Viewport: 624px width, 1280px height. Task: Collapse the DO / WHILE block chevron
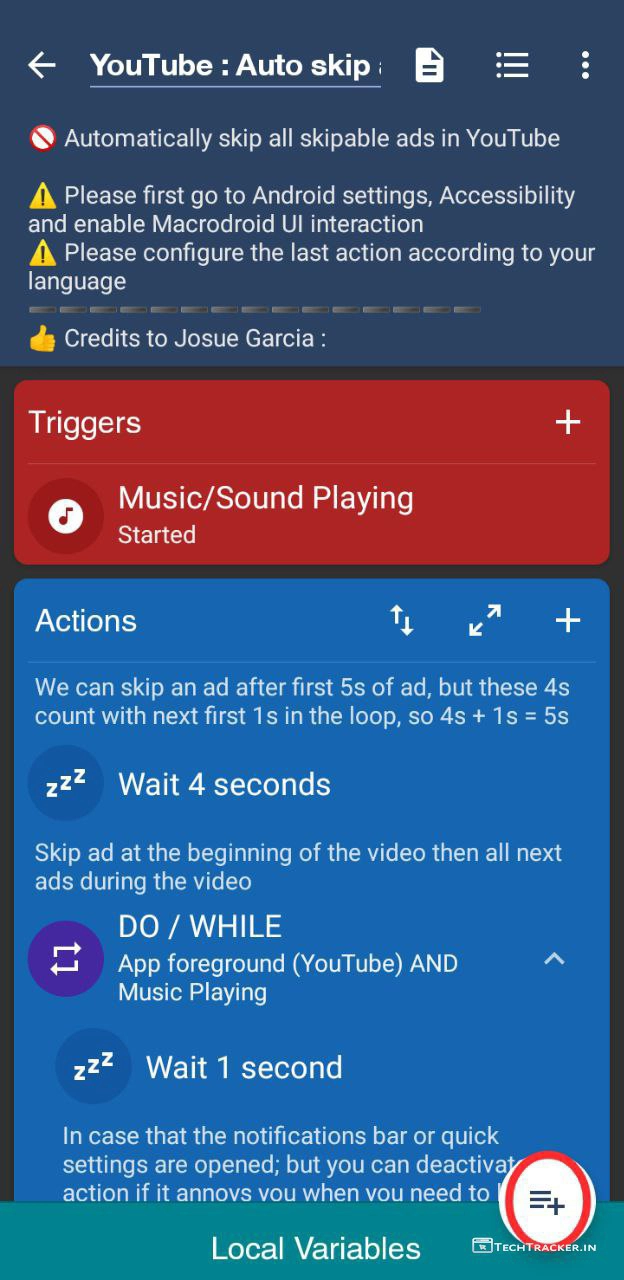pos(554,959)
